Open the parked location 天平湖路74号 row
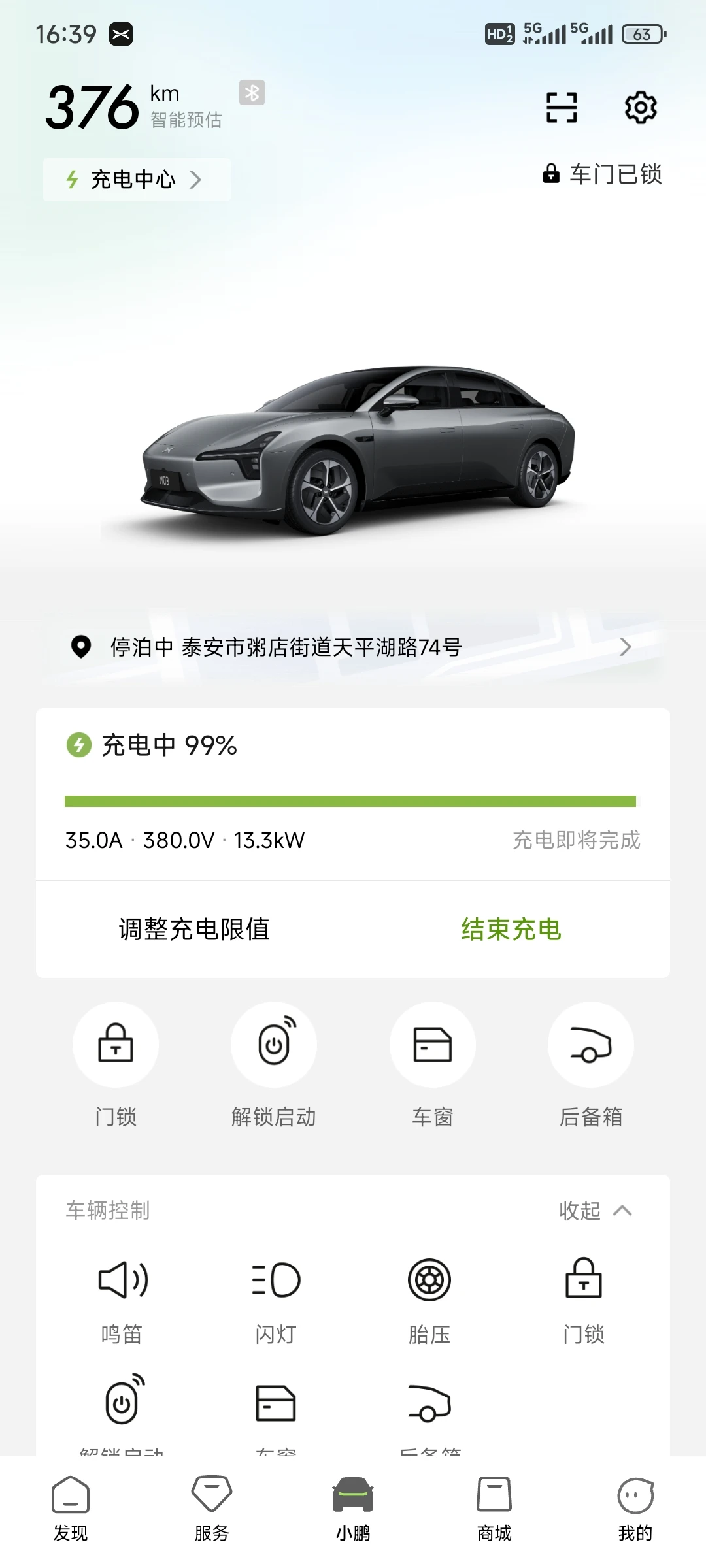The height and width of the screenshot is (1568, 706). point(353,647)
